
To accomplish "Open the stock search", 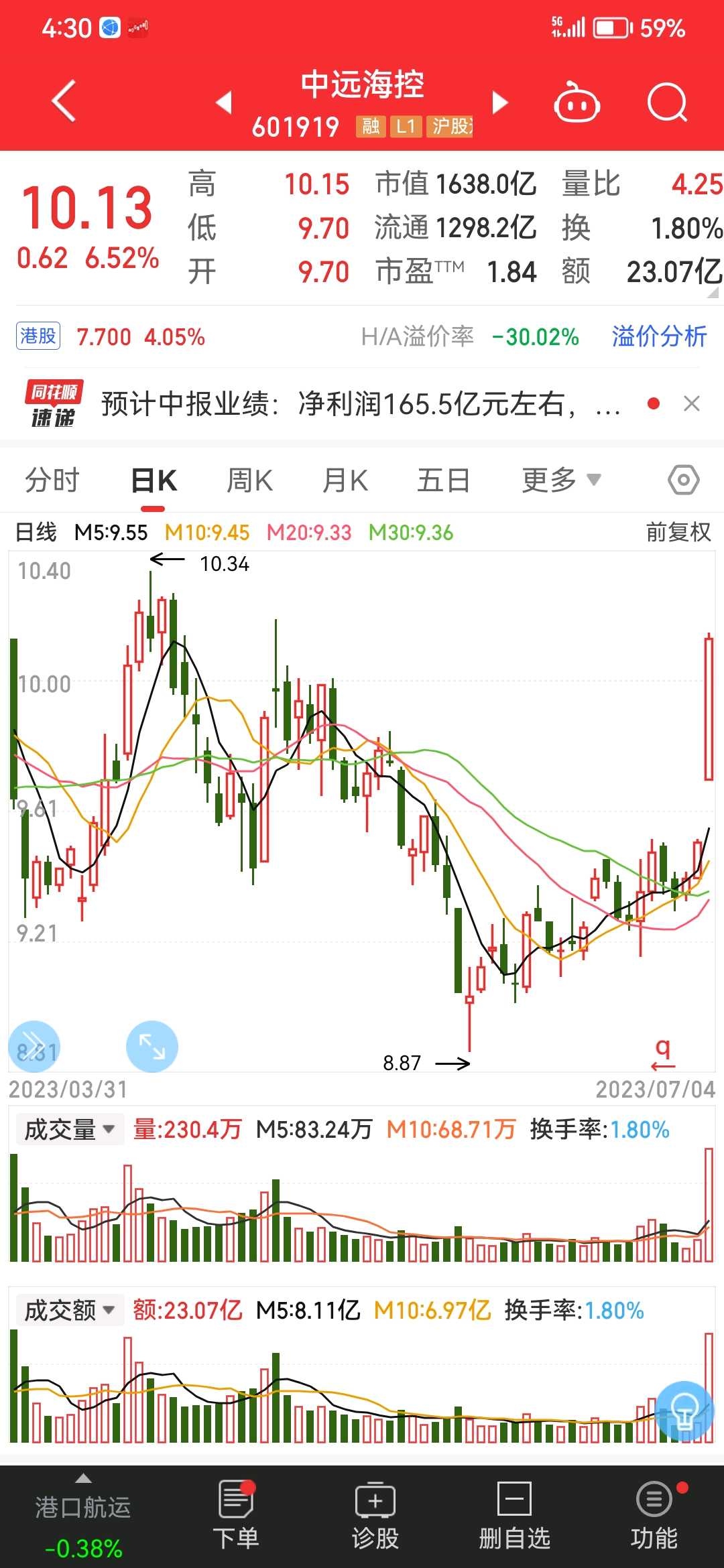I will coord(667,102).
